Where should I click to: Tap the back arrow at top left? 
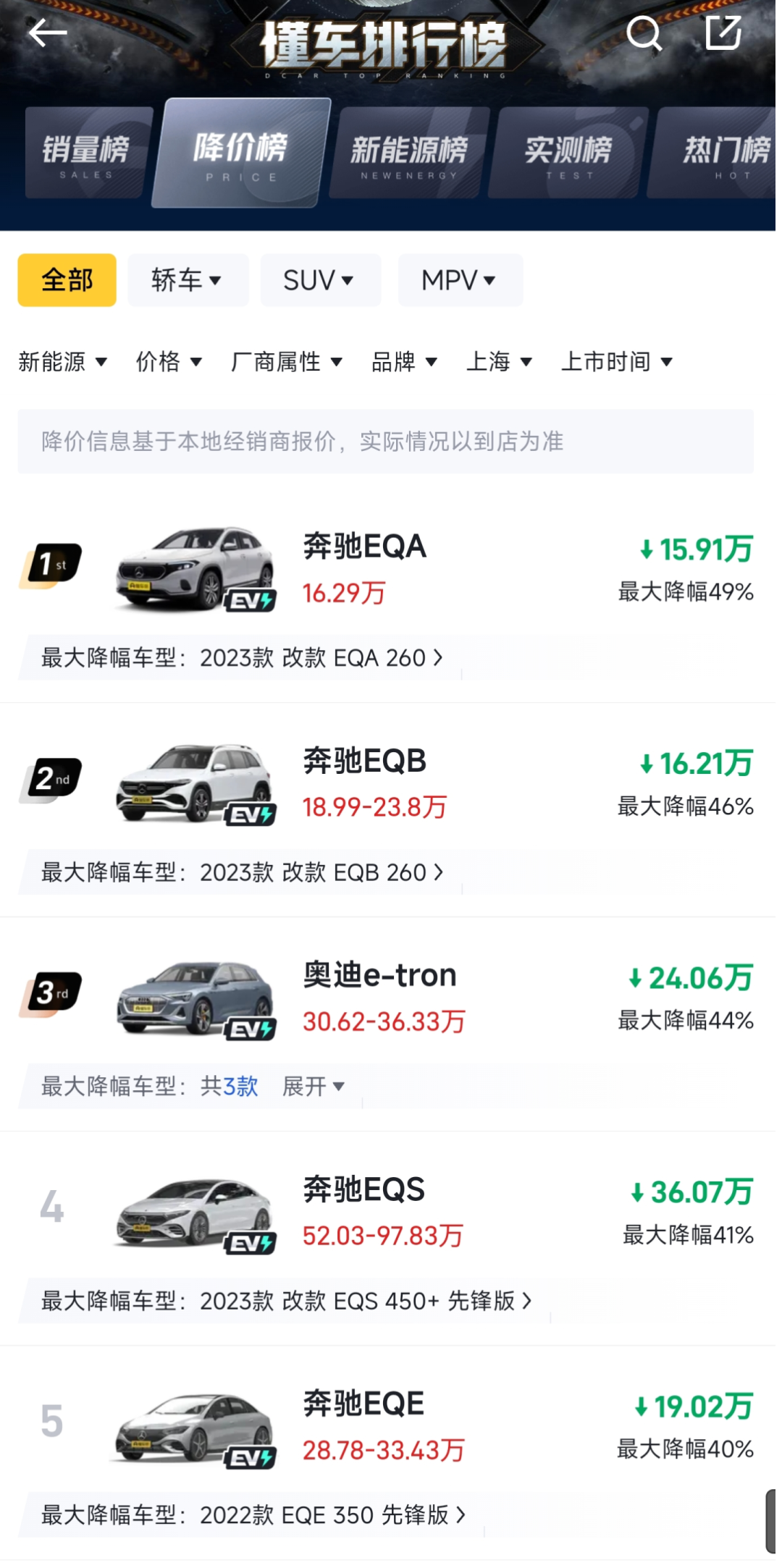coord(48,33)
